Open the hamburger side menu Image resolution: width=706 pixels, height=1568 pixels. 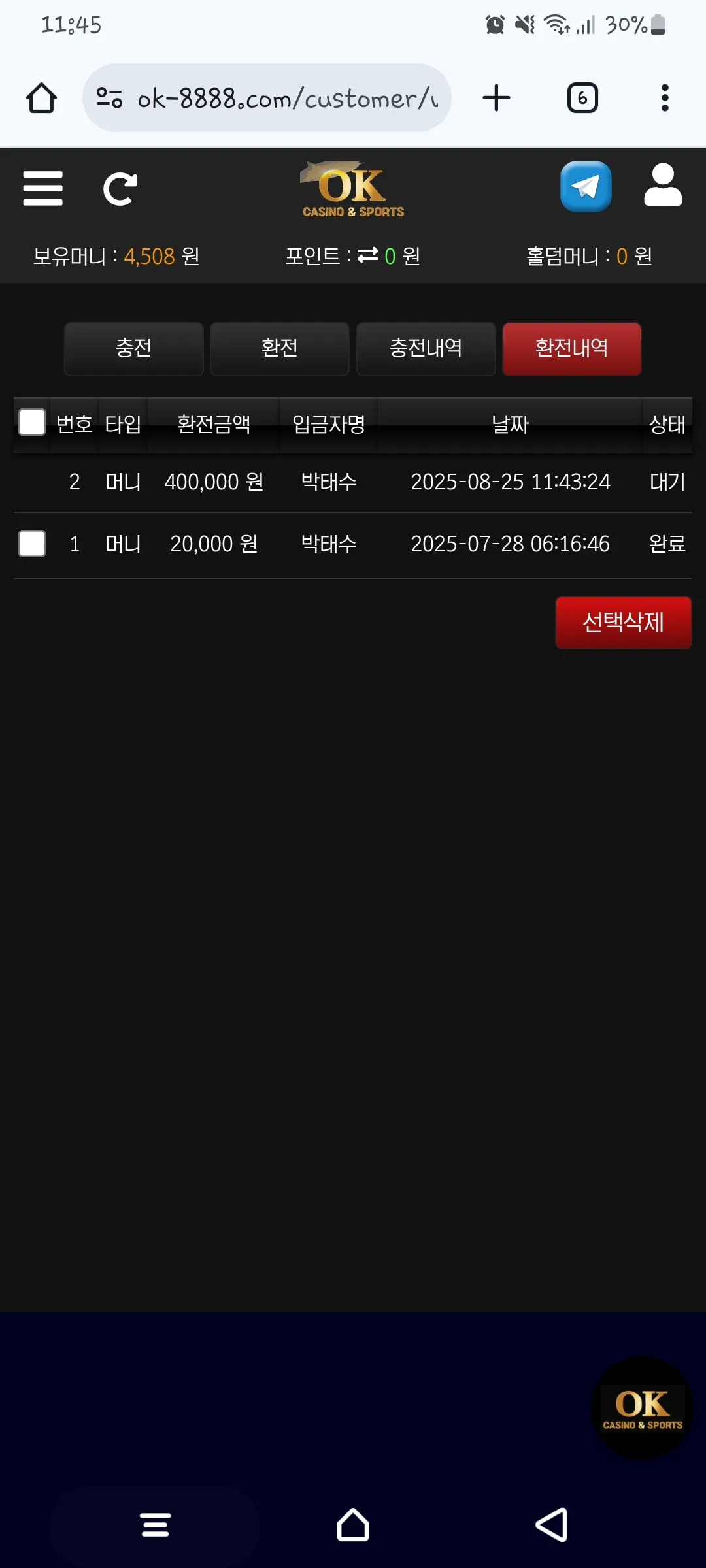42,189
